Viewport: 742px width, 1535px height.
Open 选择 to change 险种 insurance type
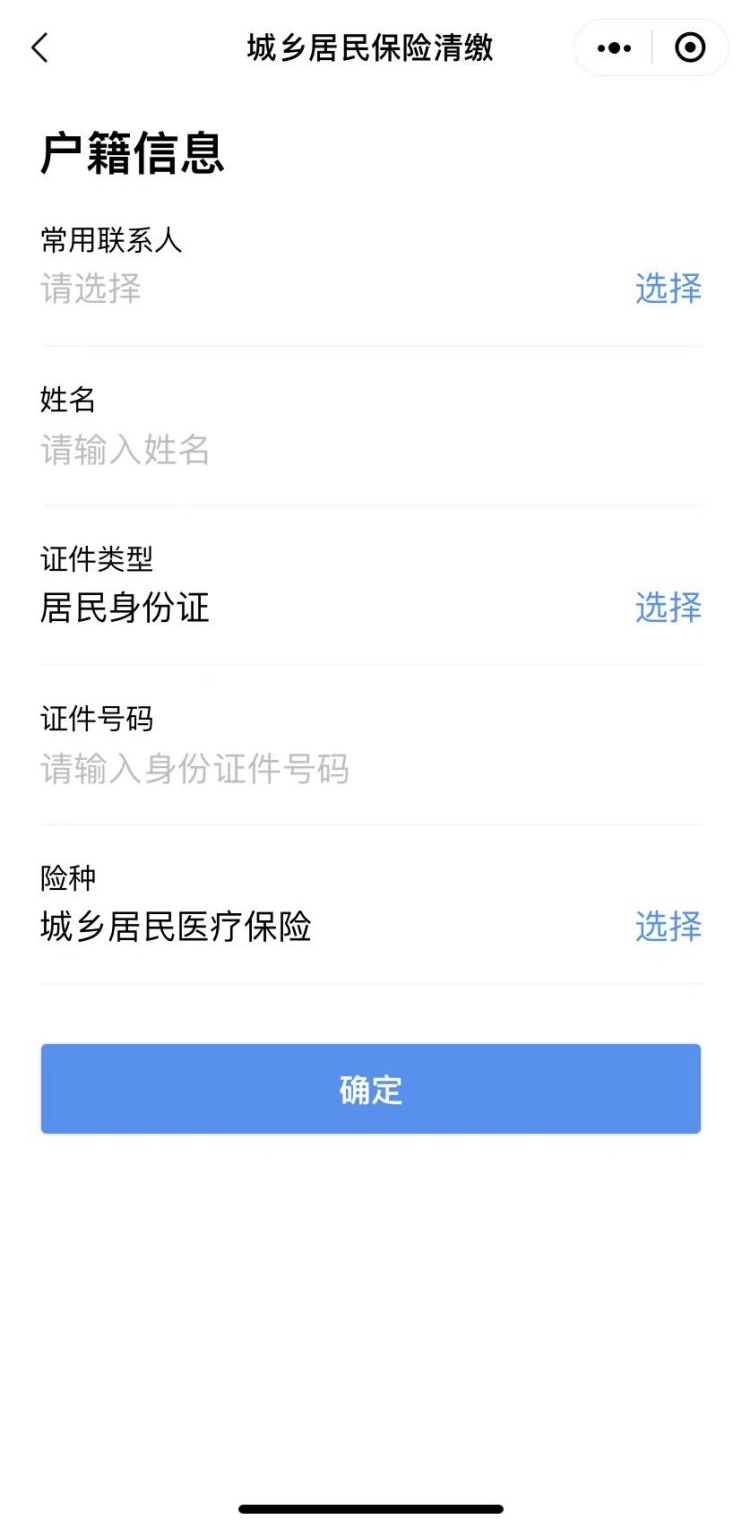pyautogui.click(x=667, y=928)
